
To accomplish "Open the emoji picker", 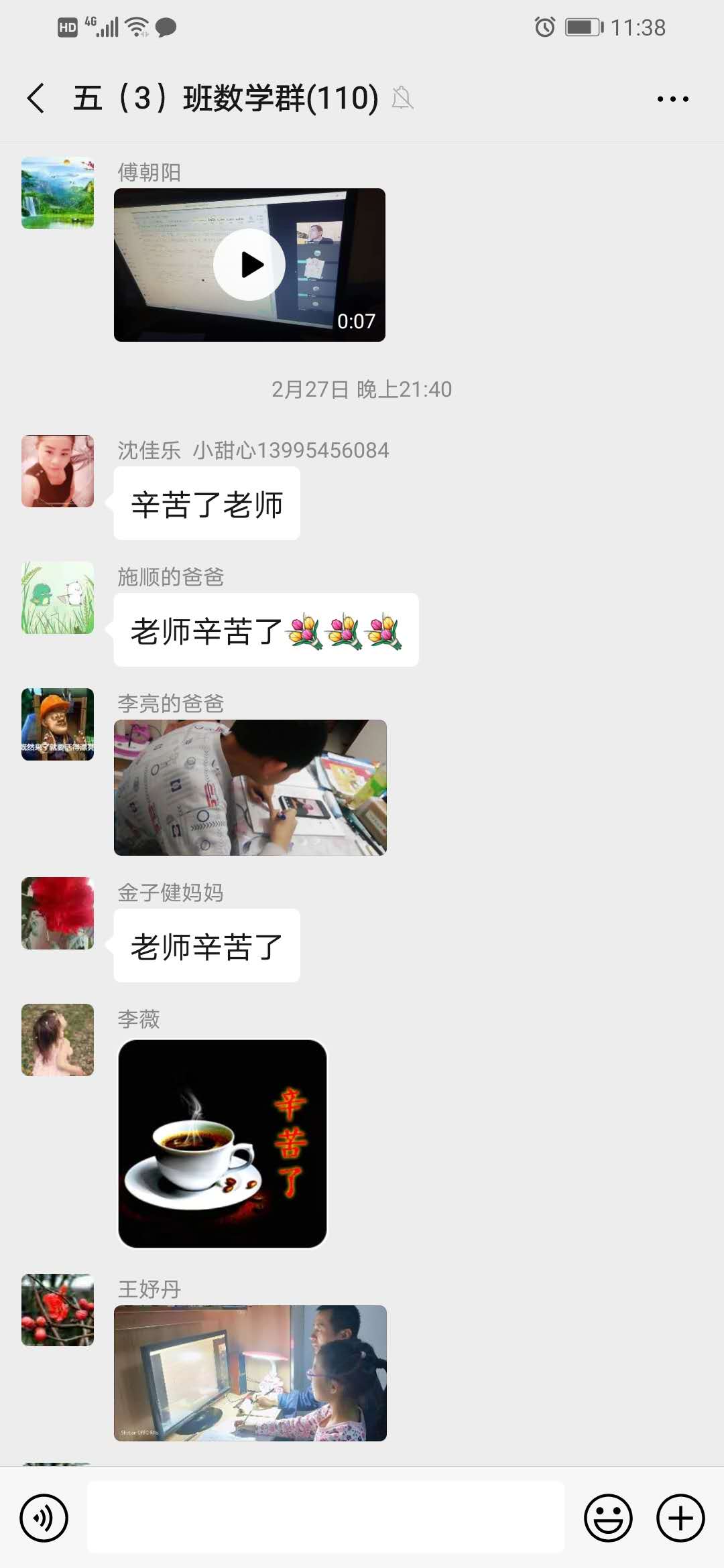I will [608, 1518].
